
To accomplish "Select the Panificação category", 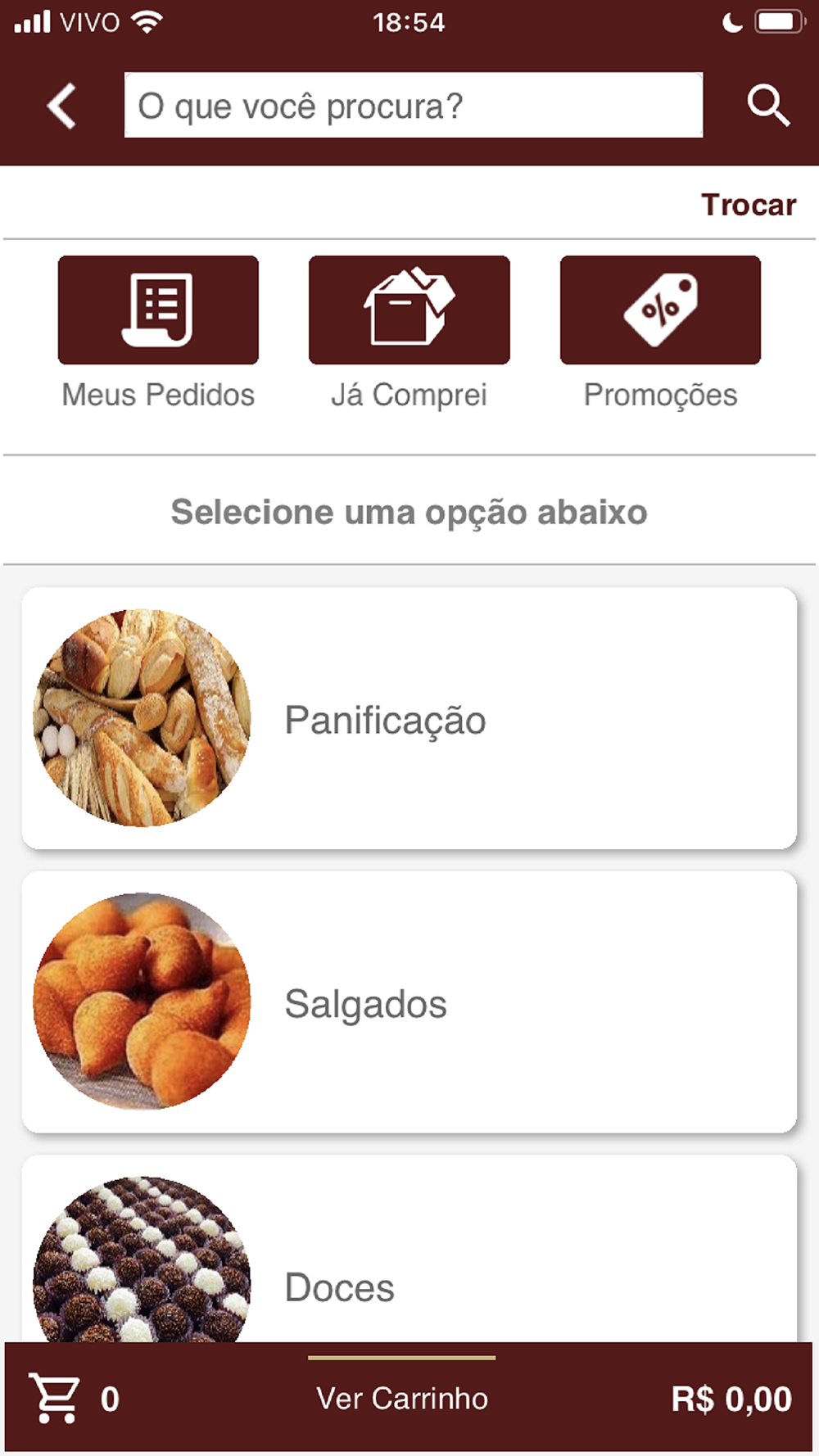I will pos(409,718).
